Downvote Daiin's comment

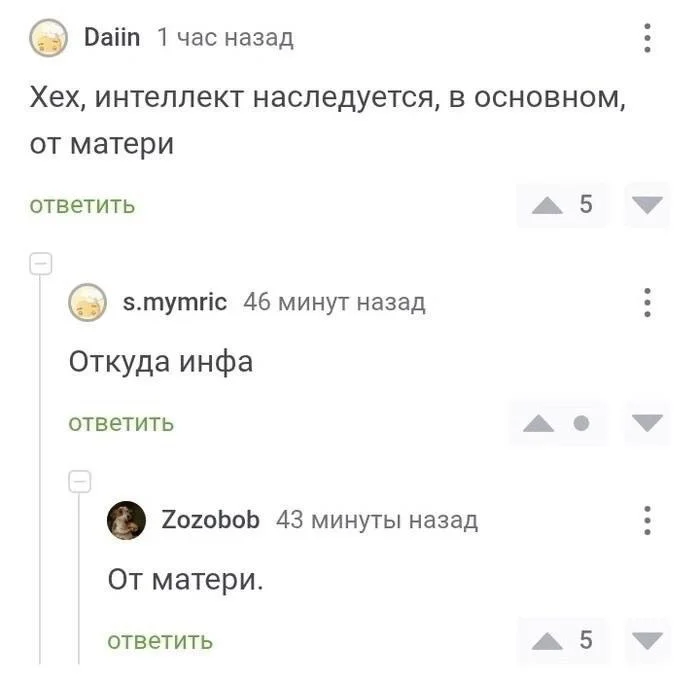[x=647, y=205]
